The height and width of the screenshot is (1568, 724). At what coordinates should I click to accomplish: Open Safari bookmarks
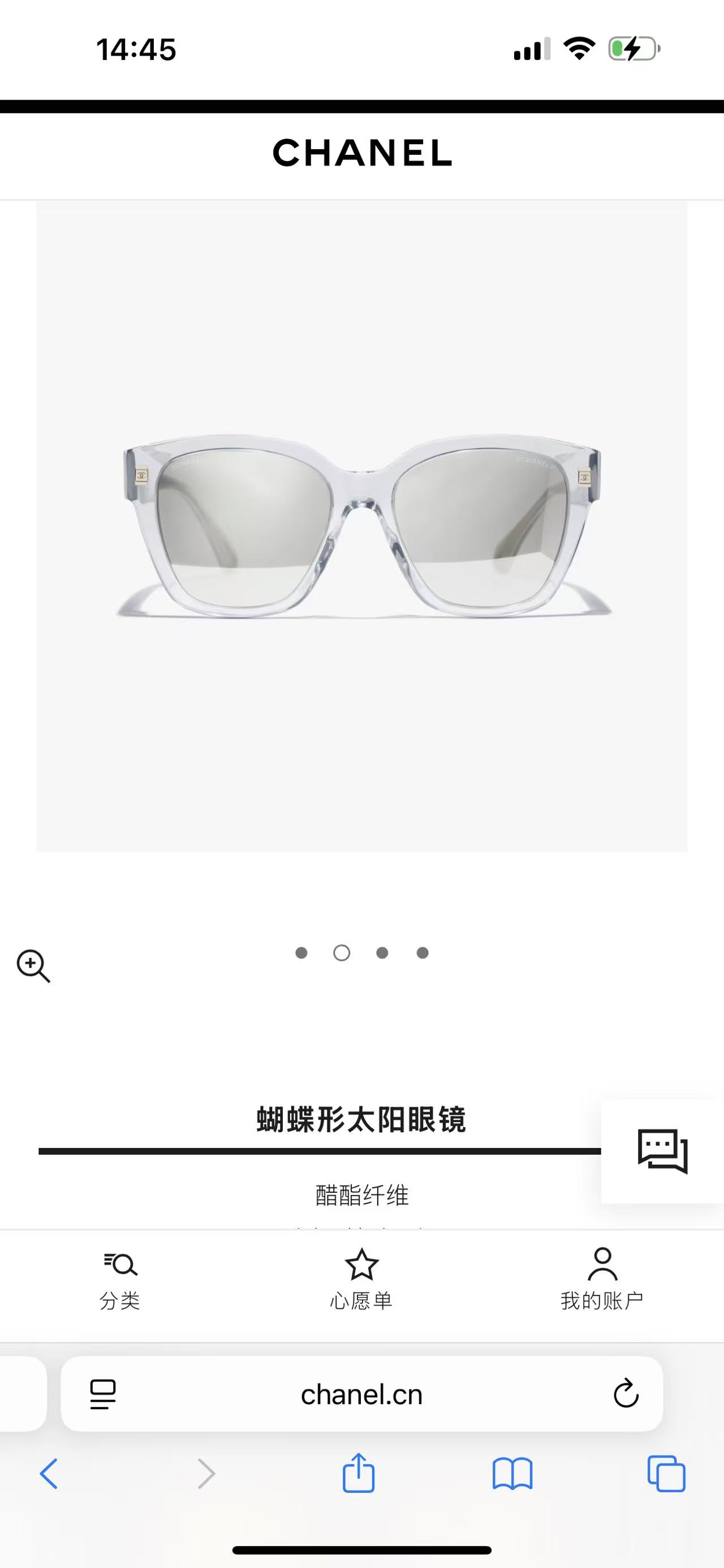pos(512,1474)
